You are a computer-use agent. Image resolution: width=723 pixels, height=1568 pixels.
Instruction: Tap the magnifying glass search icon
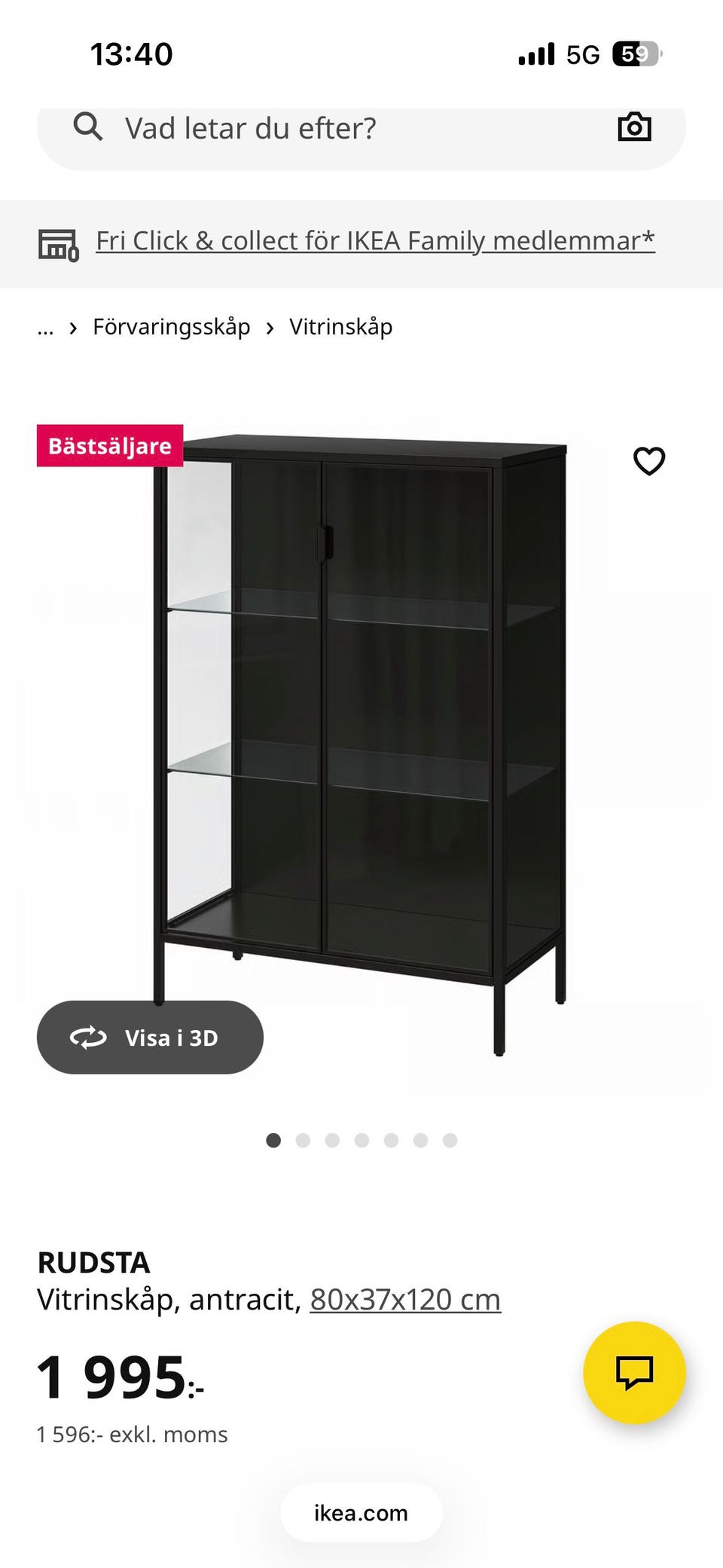click(x=89, y=127)
